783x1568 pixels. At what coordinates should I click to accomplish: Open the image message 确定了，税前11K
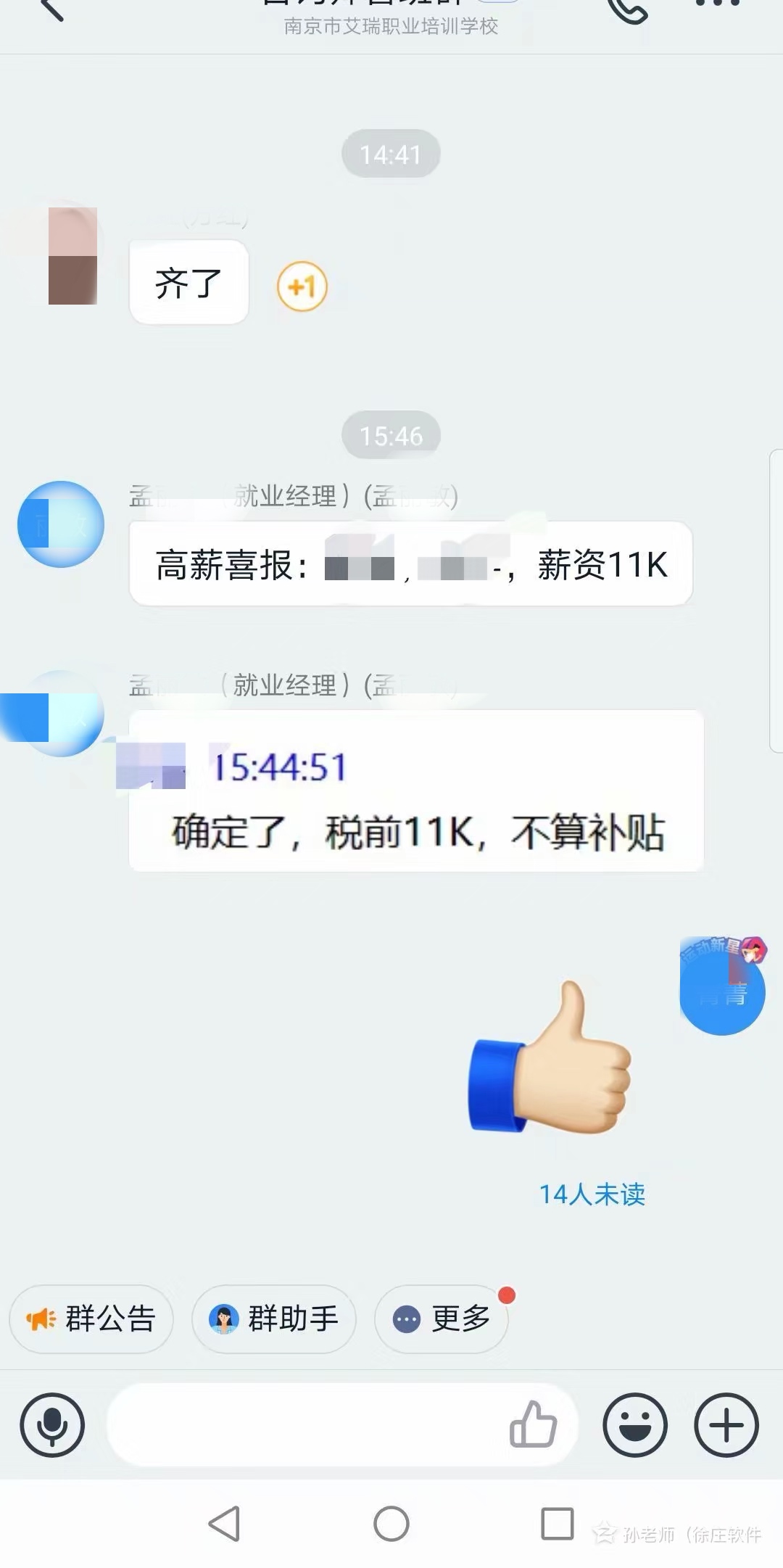(416, 791)
